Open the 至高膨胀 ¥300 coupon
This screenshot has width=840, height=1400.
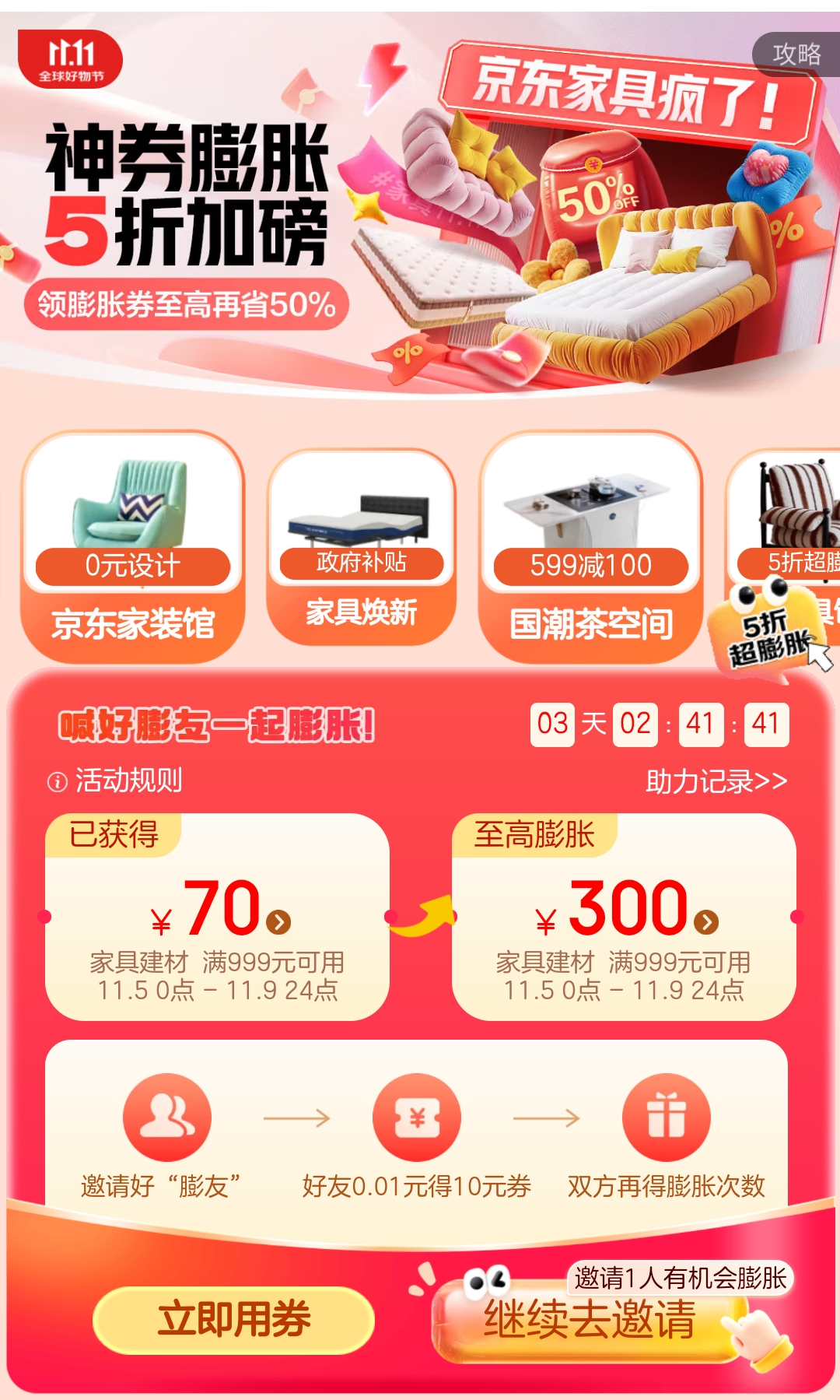[624, 917]
